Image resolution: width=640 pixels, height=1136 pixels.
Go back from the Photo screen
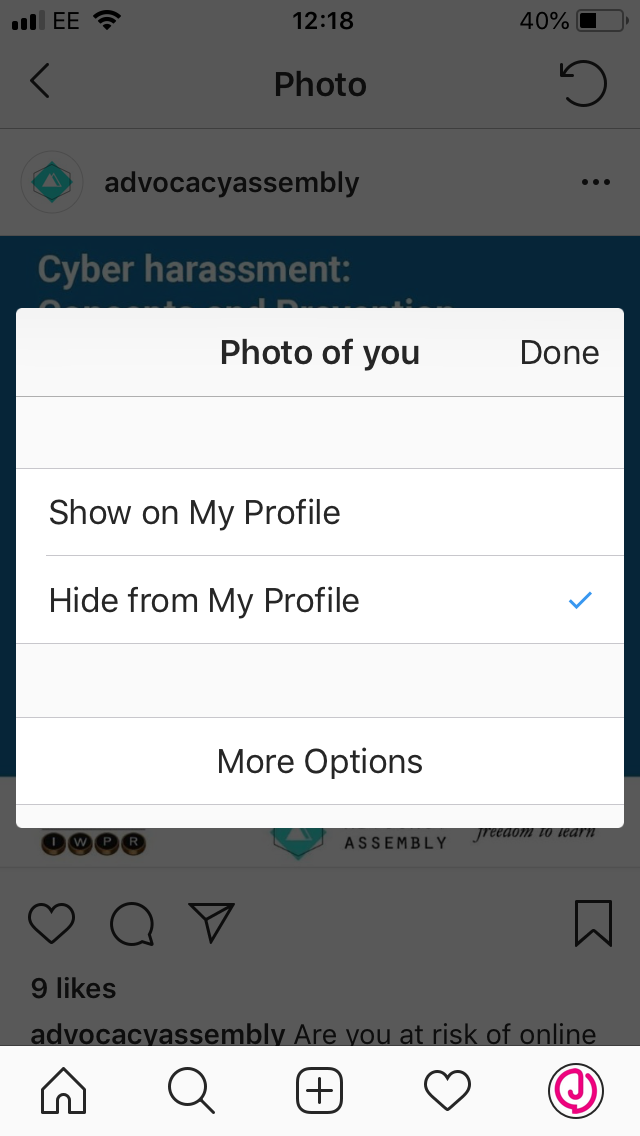(40, 83)
